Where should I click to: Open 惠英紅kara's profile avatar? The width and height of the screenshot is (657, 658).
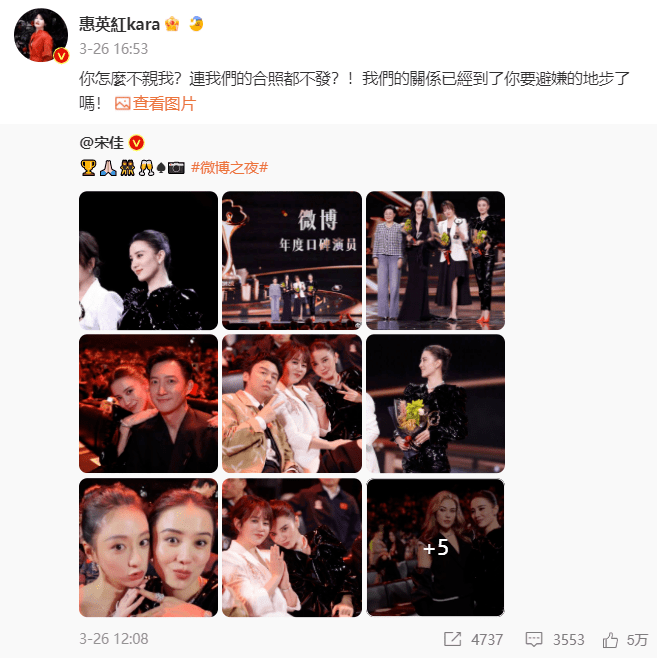pos(40,37)
